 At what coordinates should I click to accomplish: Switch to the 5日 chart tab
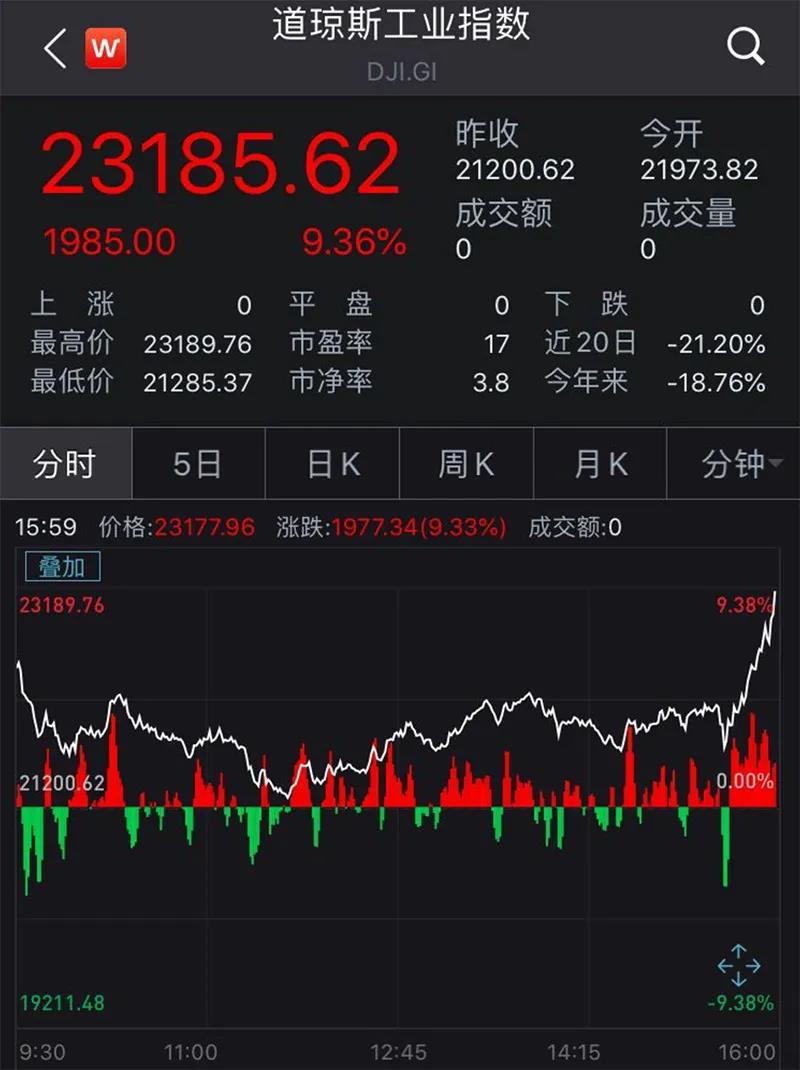tap(197, 464)
